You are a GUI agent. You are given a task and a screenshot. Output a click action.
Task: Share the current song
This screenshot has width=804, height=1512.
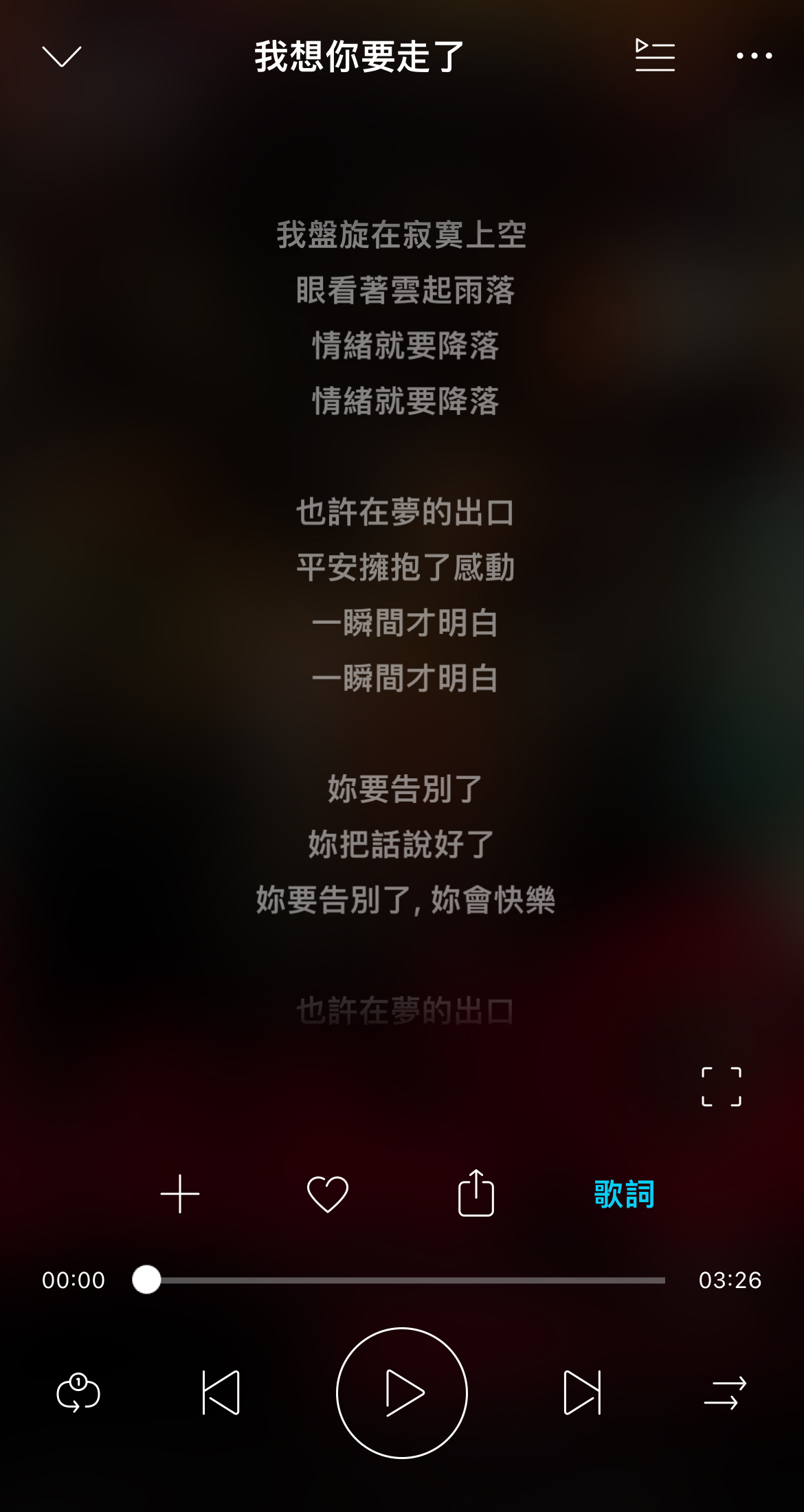(476, 1193)
